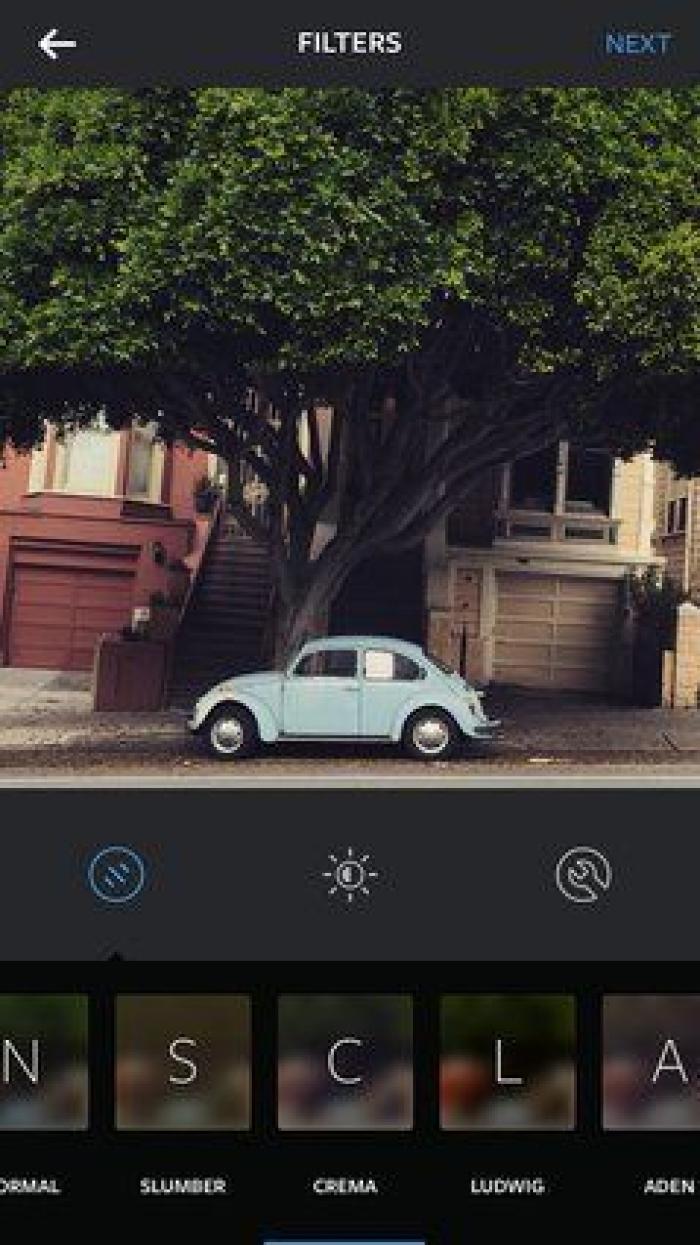Open the wrench editing tools
The width and height of the screenshot is (700, 1245).
click(583, 875)
